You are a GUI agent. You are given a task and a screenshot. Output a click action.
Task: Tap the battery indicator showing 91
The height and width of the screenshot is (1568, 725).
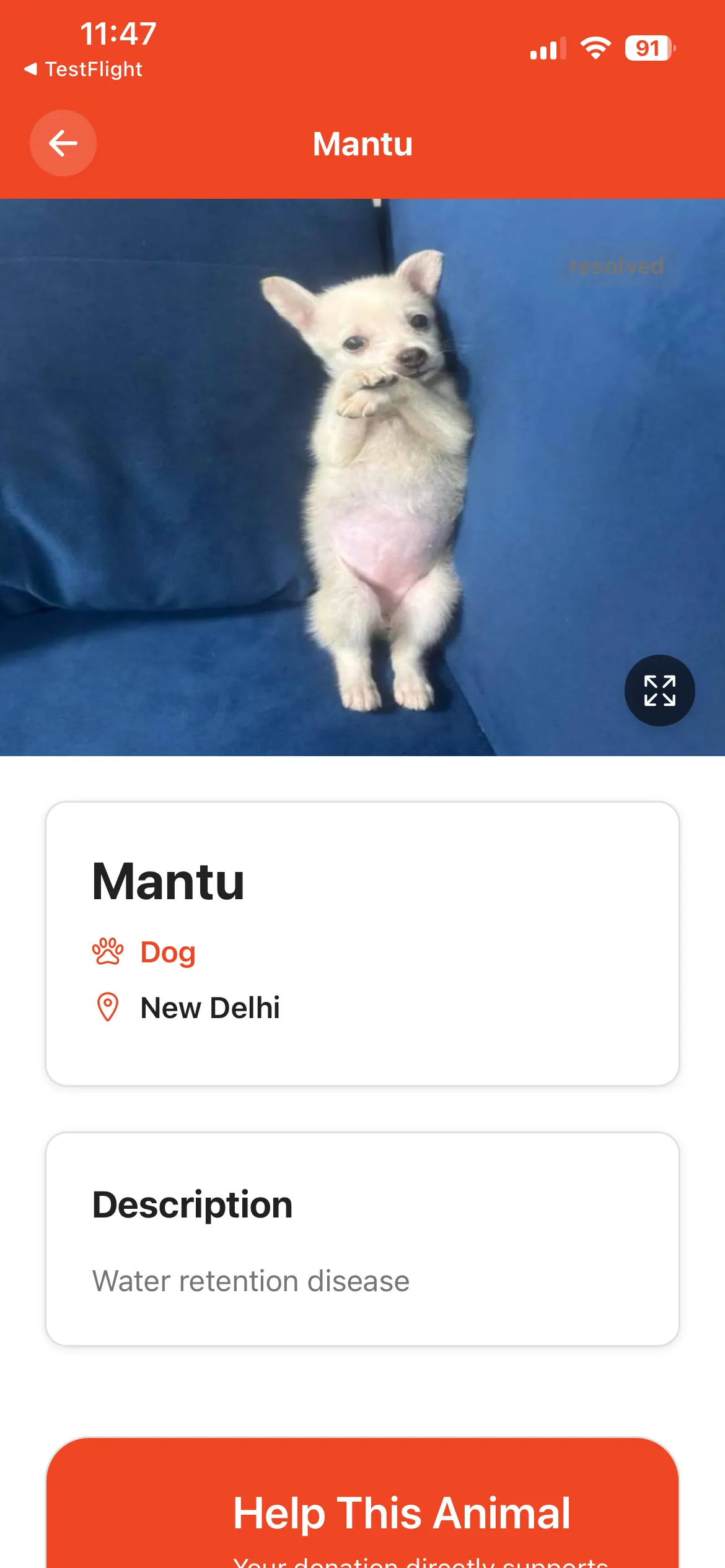pyautogui.click(x=648, y=48)
